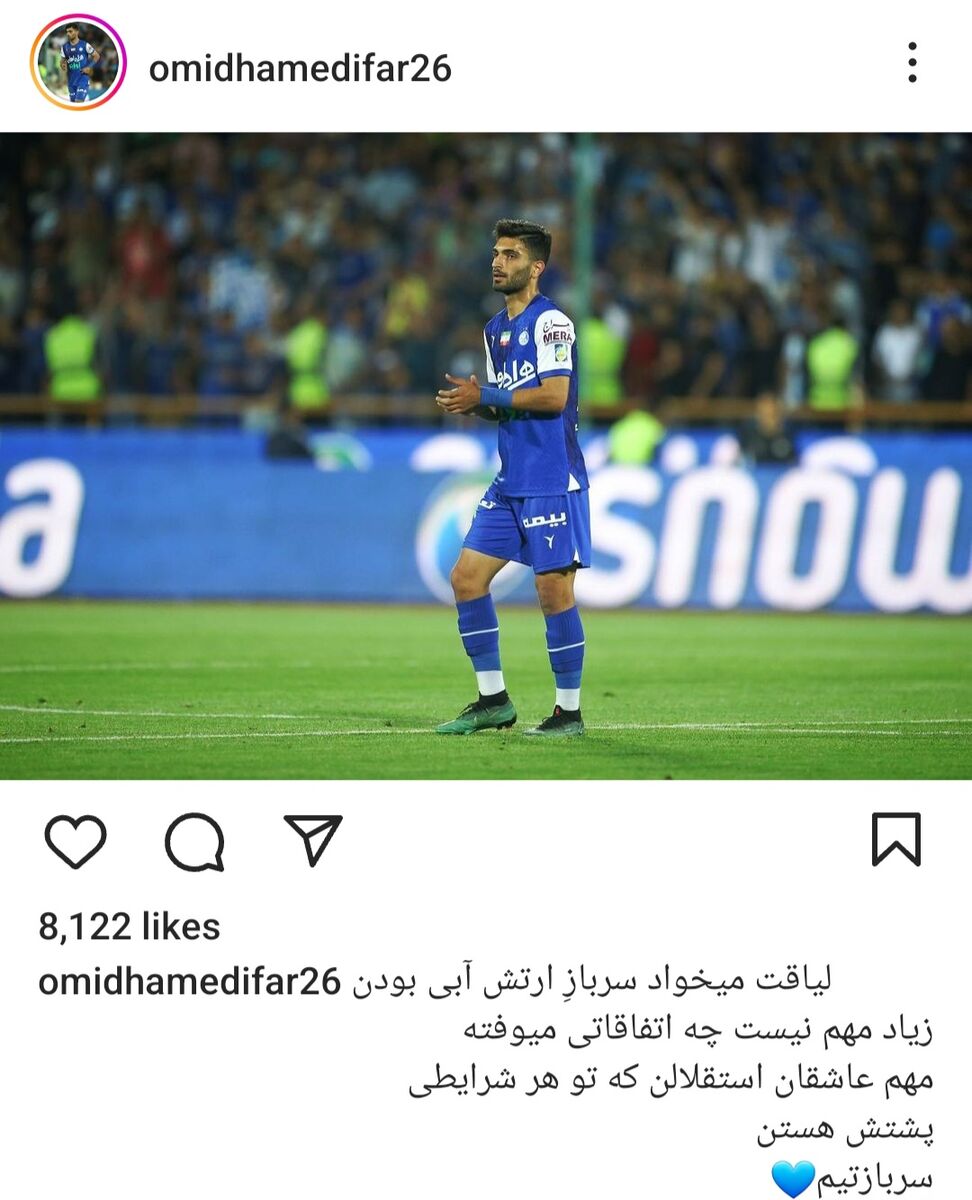Image resolution: width=972 pixels, height=1200 pixels.
Task: Bookmark this post
Action: click(x=895, y=839)
